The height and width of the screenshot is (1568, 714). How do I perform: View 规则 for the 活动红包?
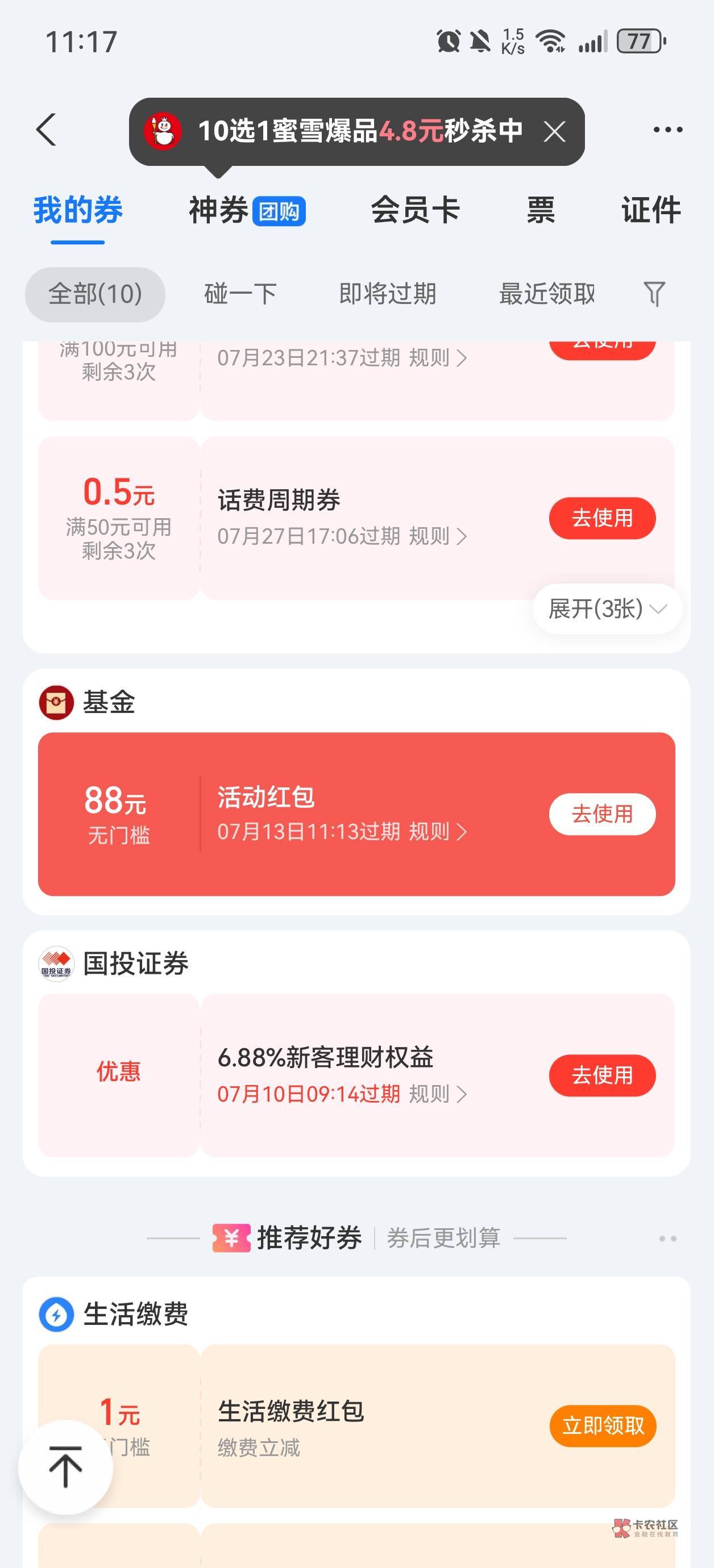437,832
